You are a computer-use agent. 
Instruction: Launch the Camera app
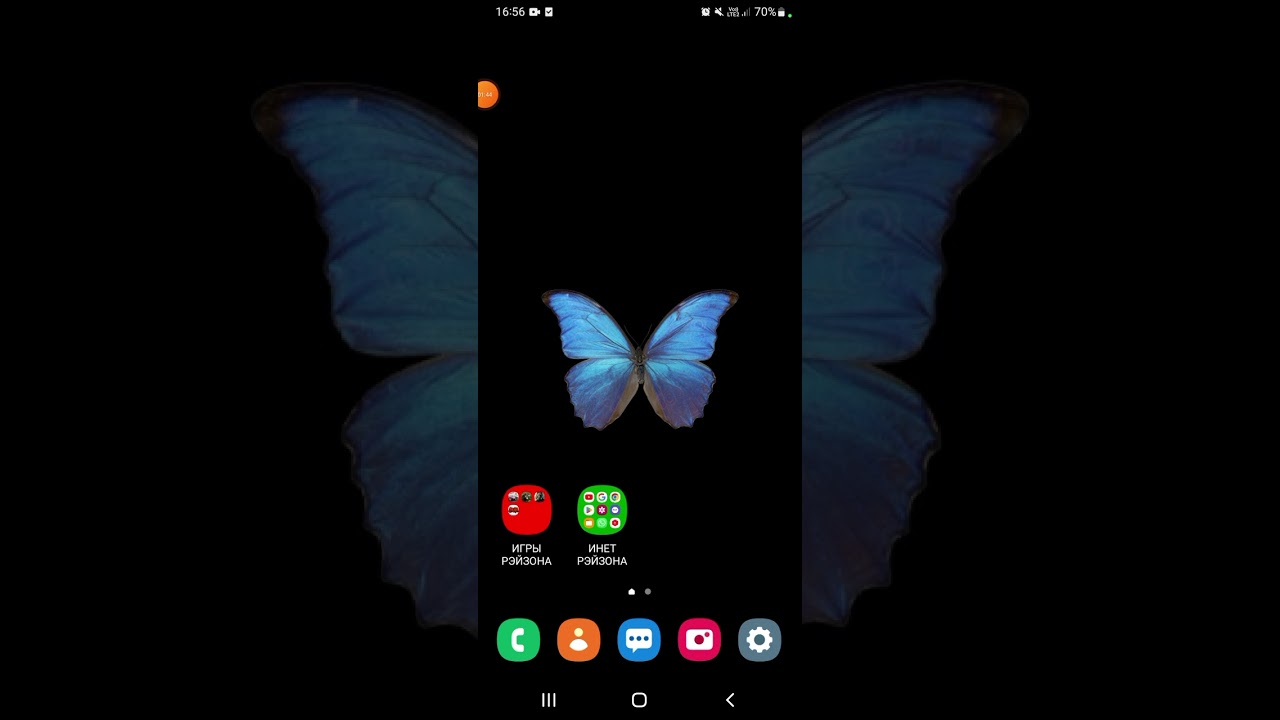(699, 640)
